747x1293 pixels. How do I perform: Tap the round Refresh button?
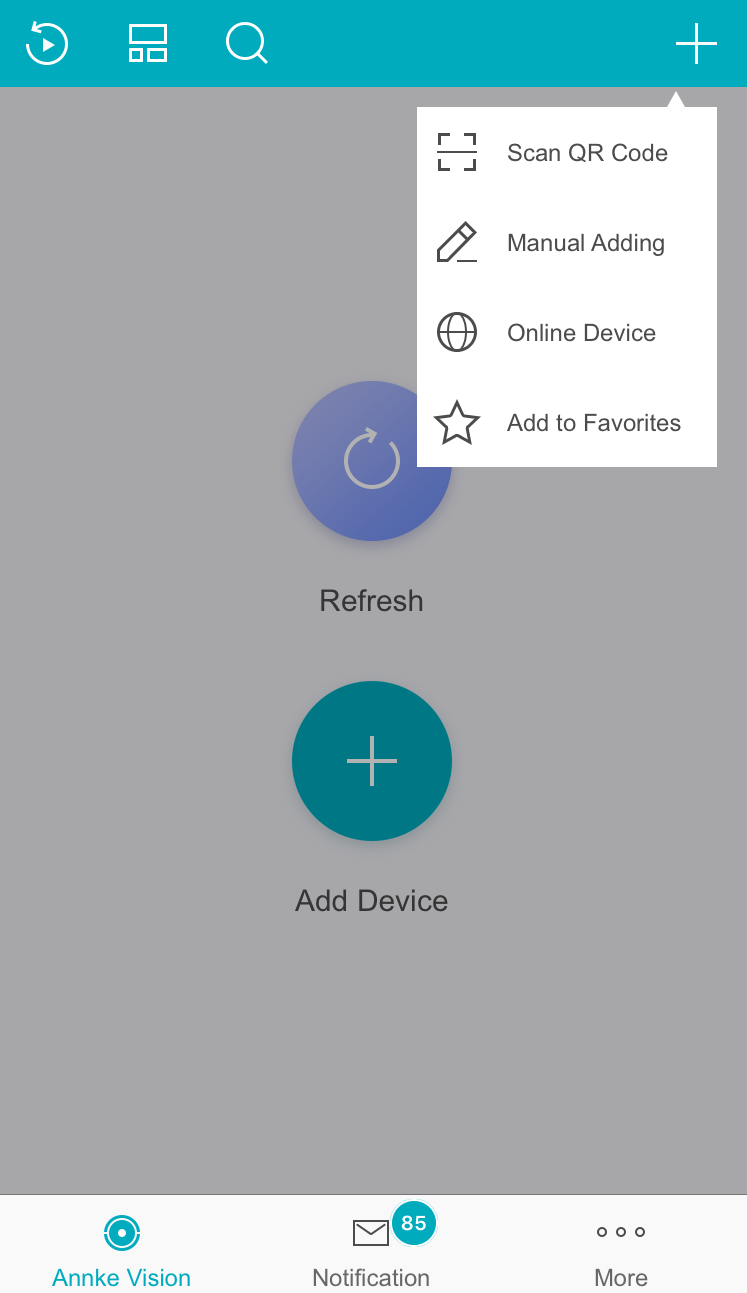[x=372, y=461]
